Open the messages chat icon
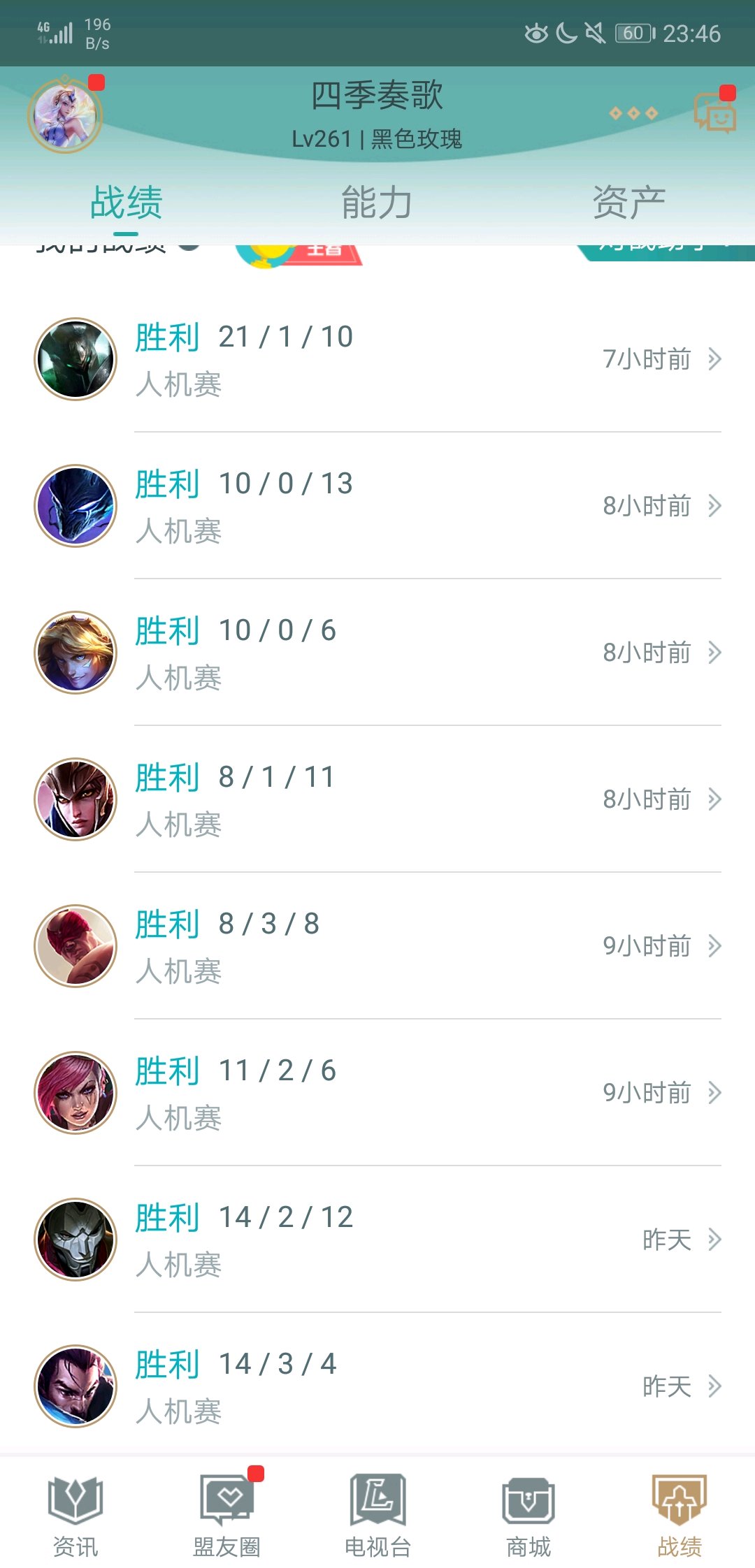 coord(714,114)
